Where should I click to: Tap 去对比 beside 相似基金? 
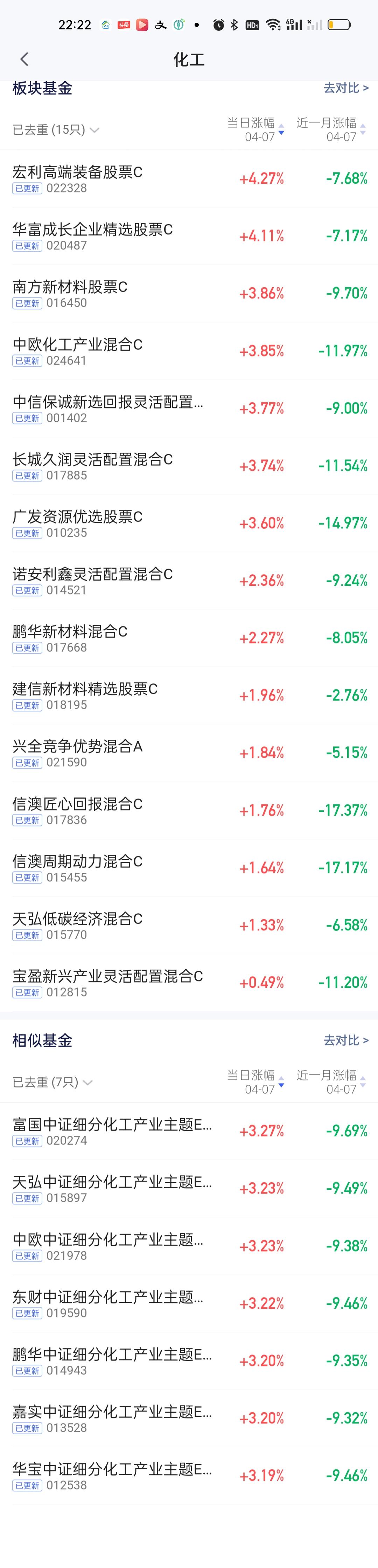(x=345, y=1040)
